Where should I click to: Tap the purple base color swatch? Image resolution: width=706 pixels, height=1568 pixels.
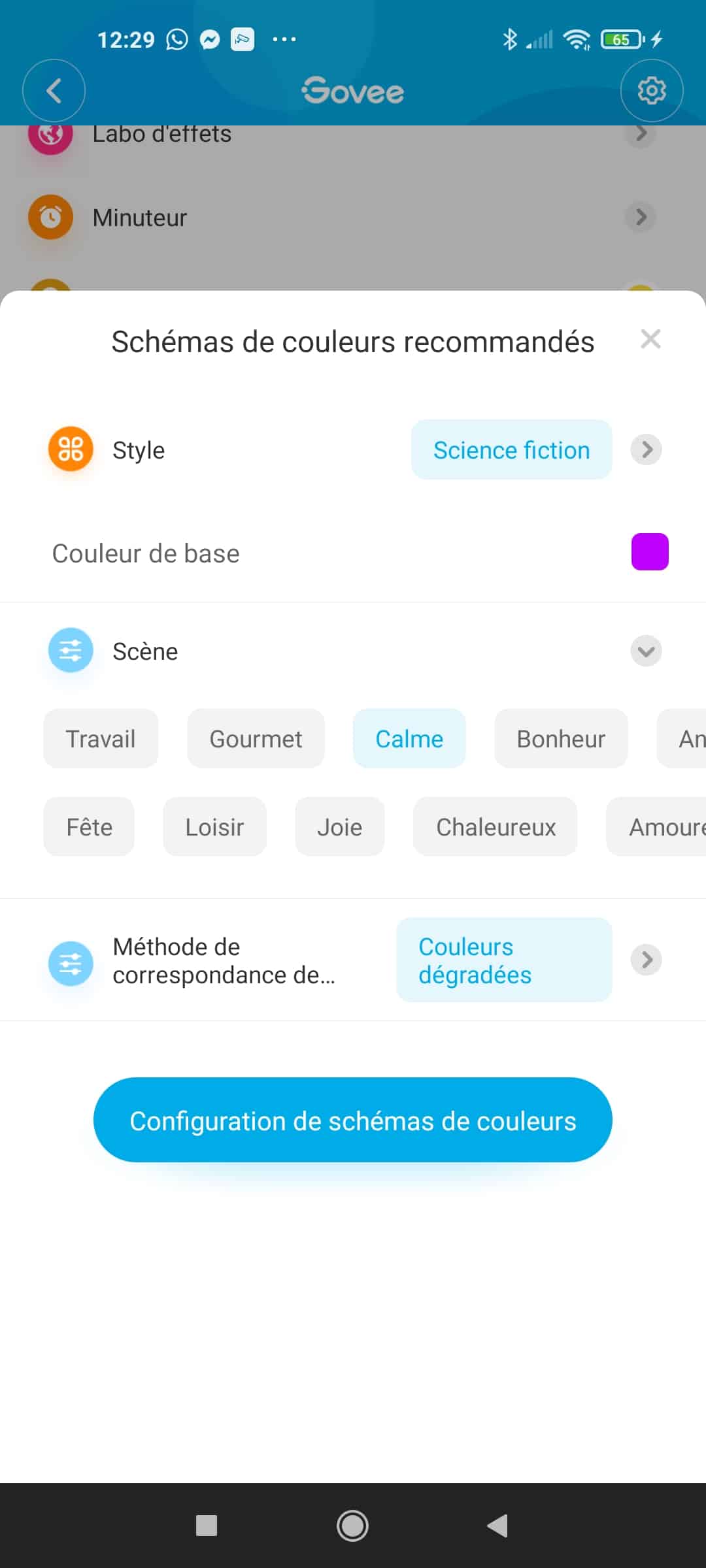coord(650,552)
